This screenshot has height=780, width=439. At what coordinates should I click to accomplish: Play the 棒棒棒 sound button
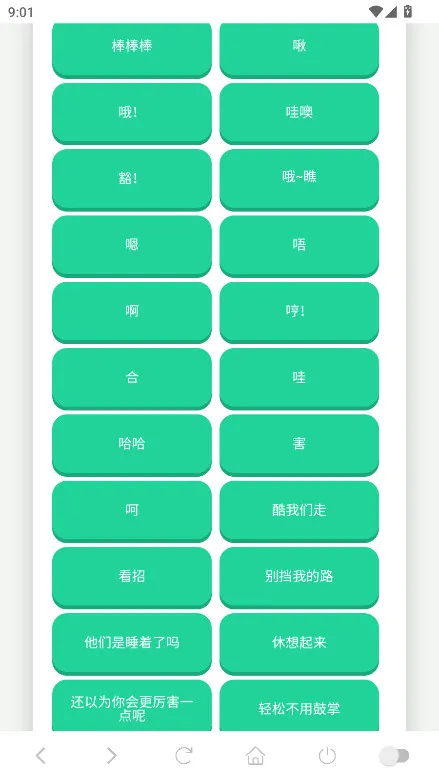click(132, 49)
